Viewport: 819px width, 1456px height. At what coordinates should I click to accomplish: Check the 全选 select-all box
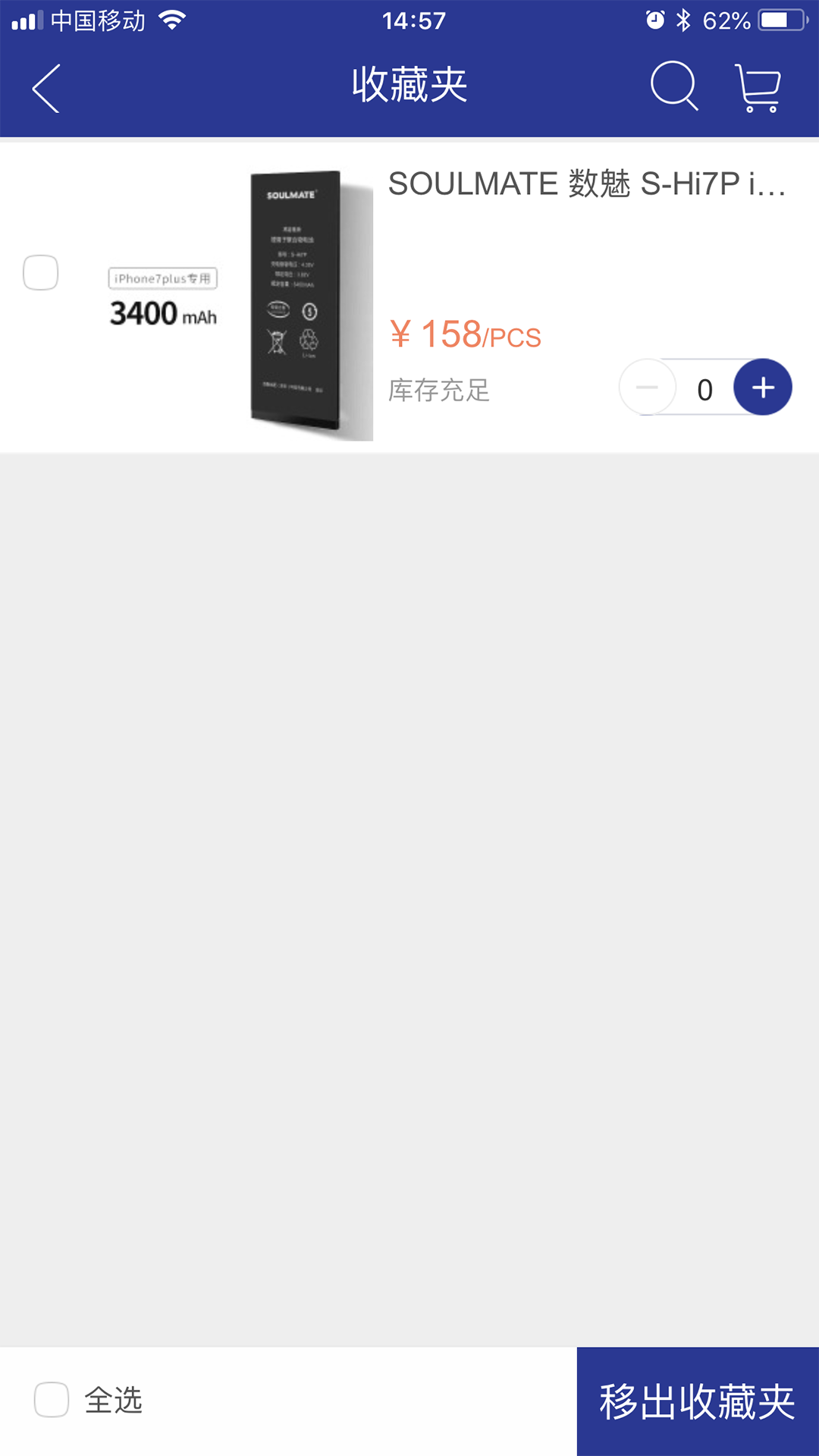coord(52,1399)
